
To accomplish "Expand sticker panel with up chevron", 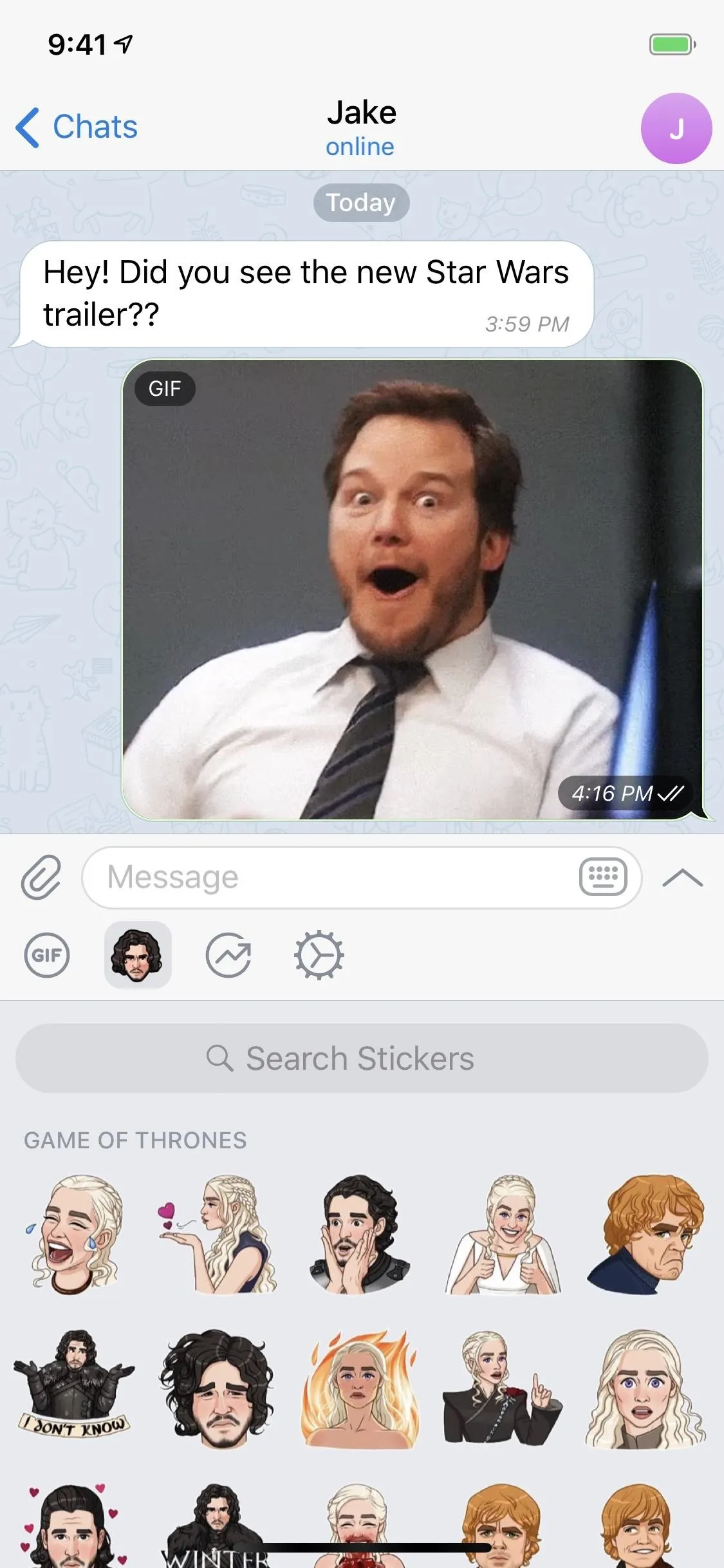I will [682, 877].
